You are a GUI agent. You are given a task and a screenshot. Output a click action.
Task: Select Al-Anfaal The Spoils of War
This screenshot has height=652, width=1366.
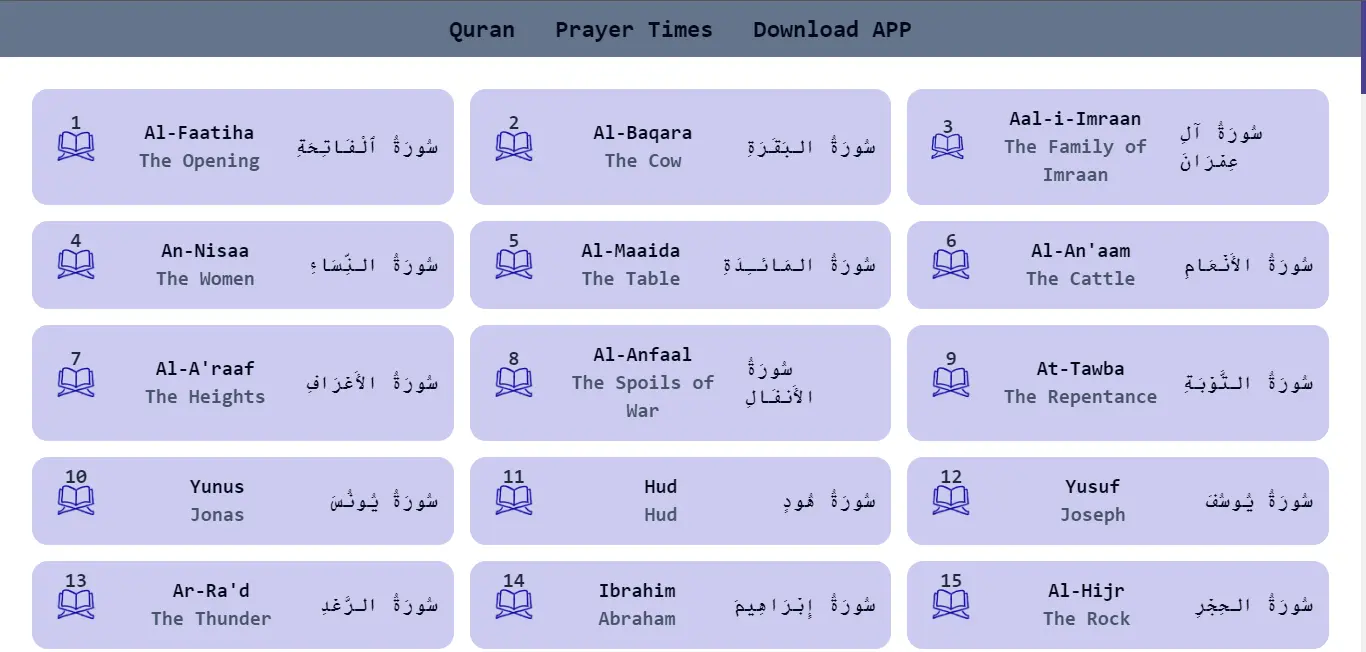tap(680, 383)
